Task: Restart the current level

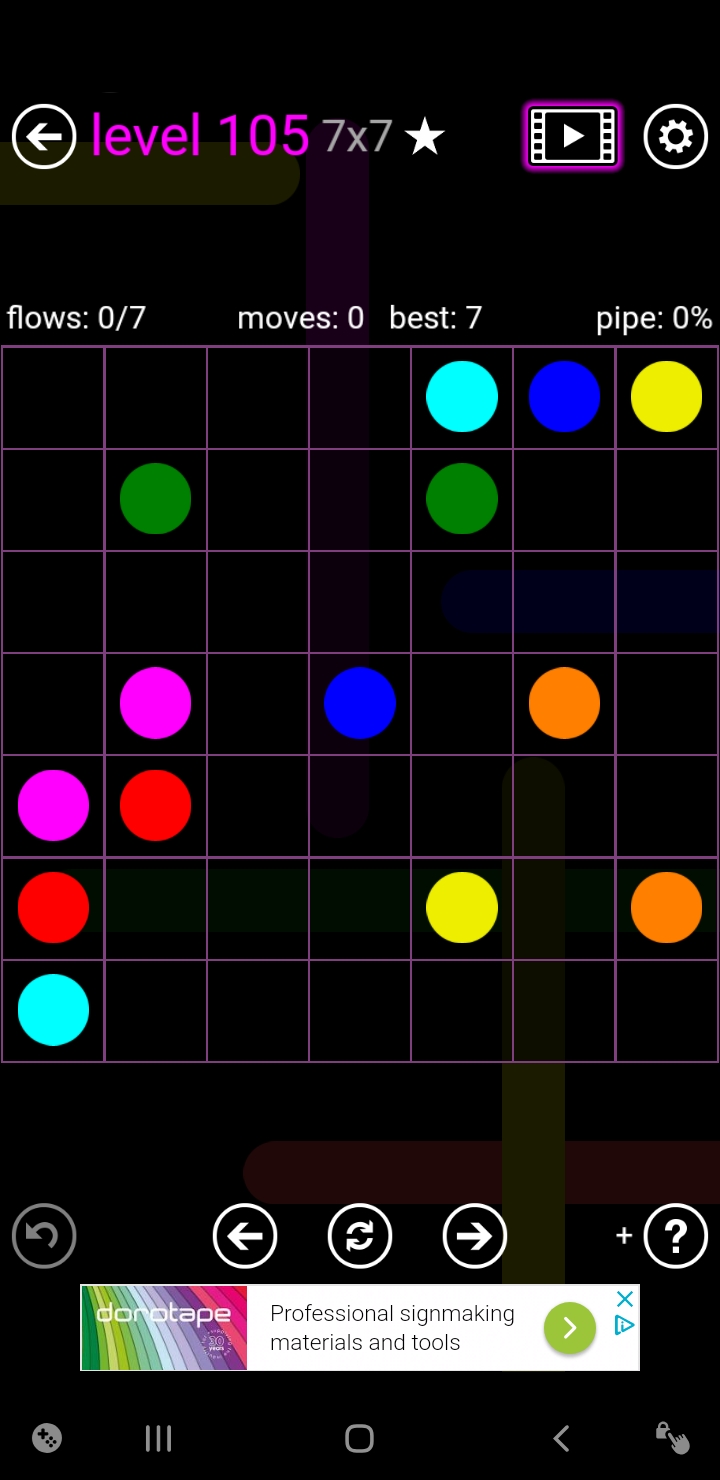Action: [x=360, y=1236]
